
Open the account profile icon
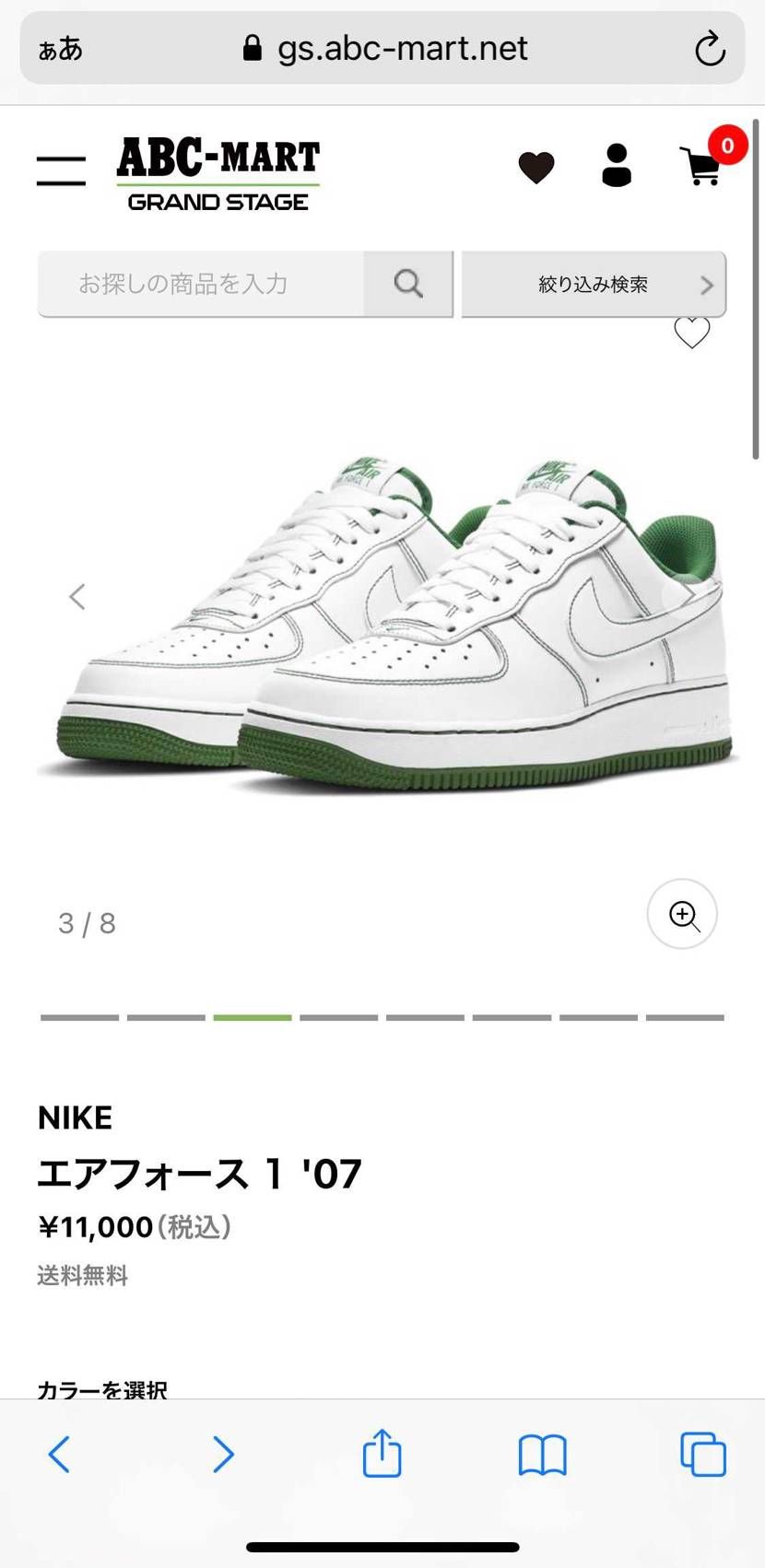click(616, 167)
